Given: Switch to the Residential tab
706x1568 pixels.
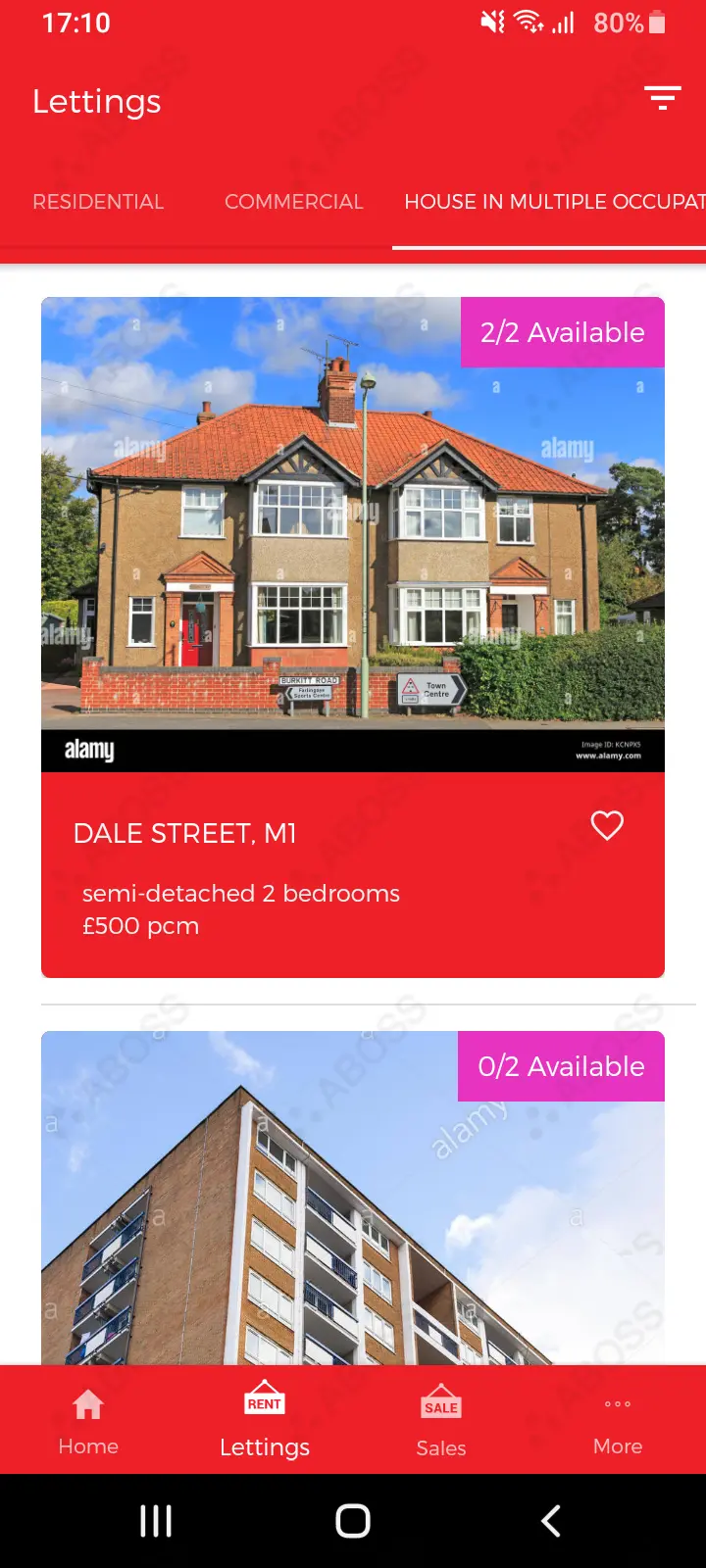Looking at the screenshot, I should 98,202.
